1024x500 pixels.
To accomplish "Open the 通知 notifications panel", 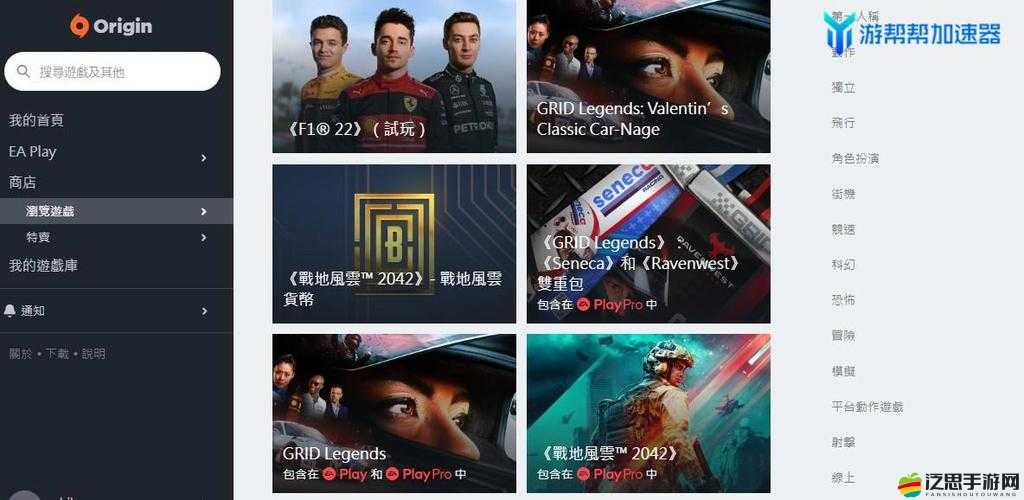I will click(33, 311).
